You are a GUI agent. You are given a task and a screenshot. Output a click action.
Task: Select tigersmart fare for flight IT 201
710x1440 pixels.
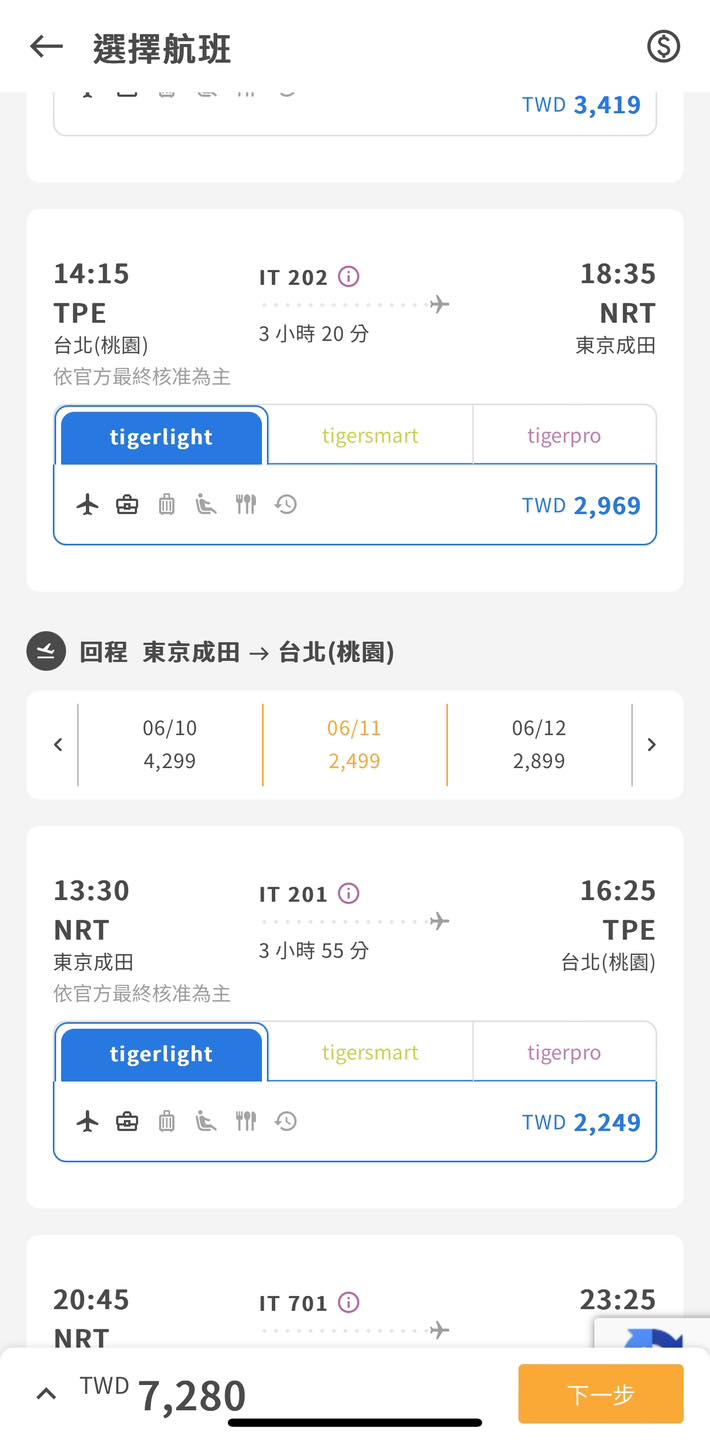coord(370,1053)
